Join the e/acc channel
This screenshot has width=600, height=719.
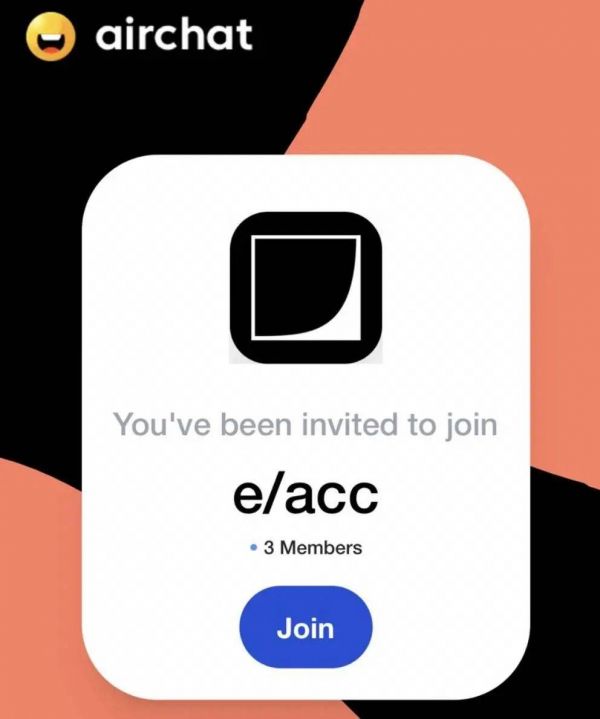coord(305,629)
